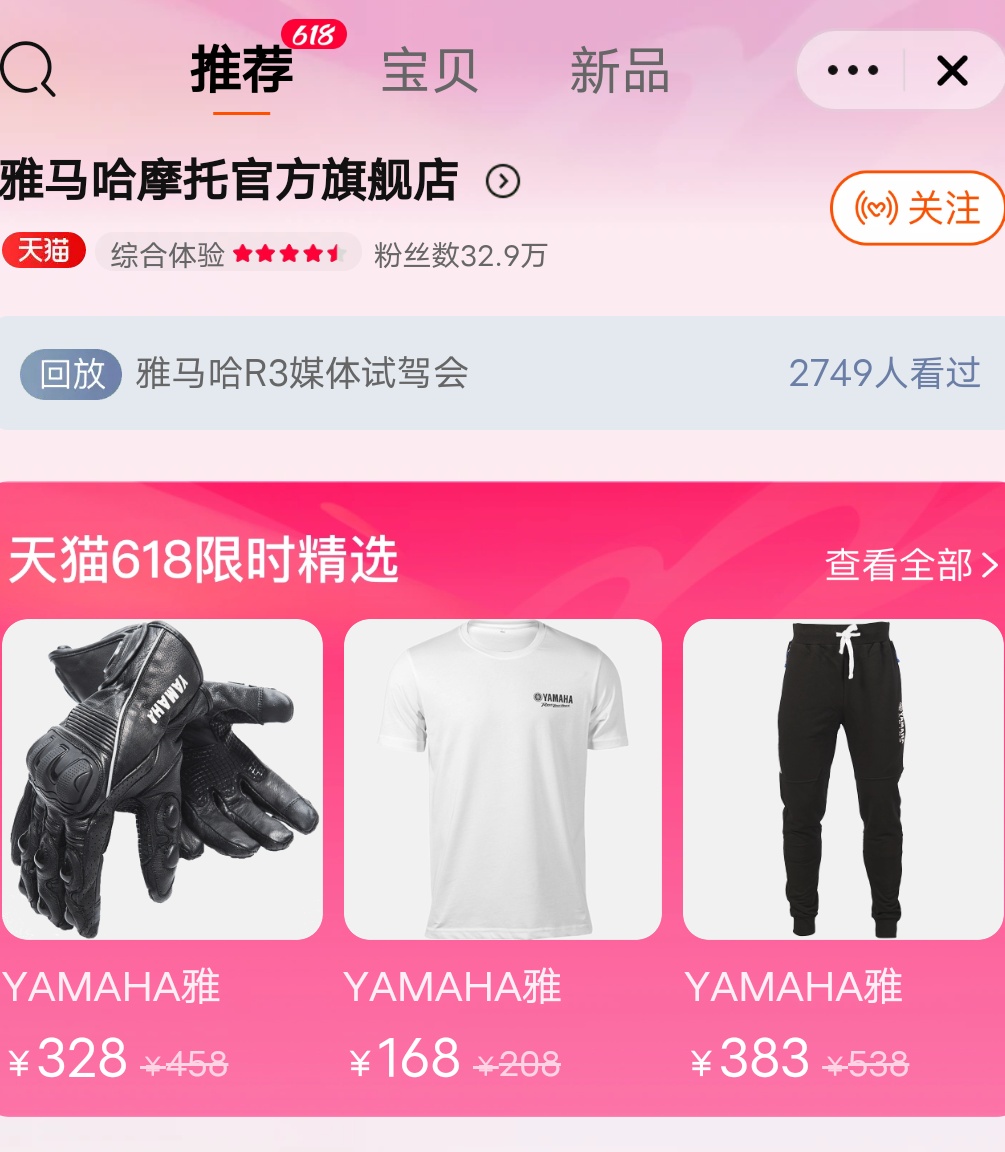Viewport: 1005px width, 1152px height.
Task: Open the black Yamaha pants product ¥383
Action: tap(842, 779)
